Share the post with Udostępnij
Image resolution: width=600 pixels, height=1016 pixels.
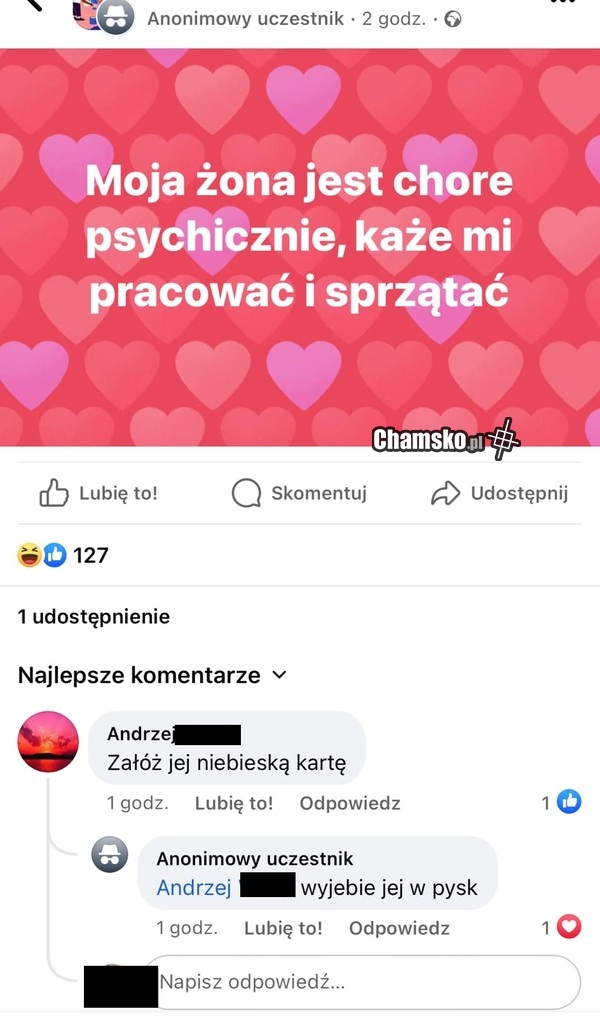499,493
